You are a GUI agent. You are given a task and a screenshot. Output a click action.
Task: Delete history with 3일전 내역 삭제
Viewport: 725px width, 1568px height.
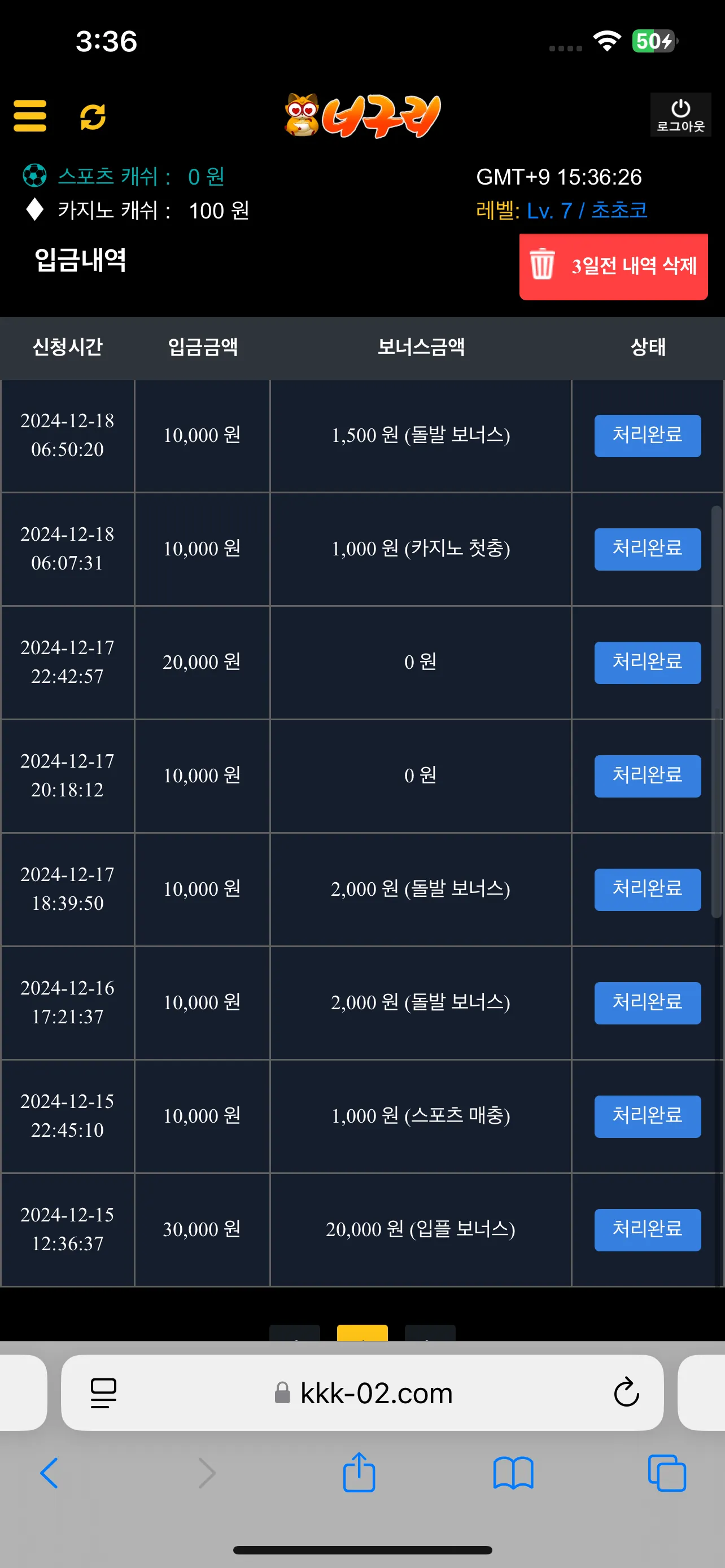pos(613,266)
